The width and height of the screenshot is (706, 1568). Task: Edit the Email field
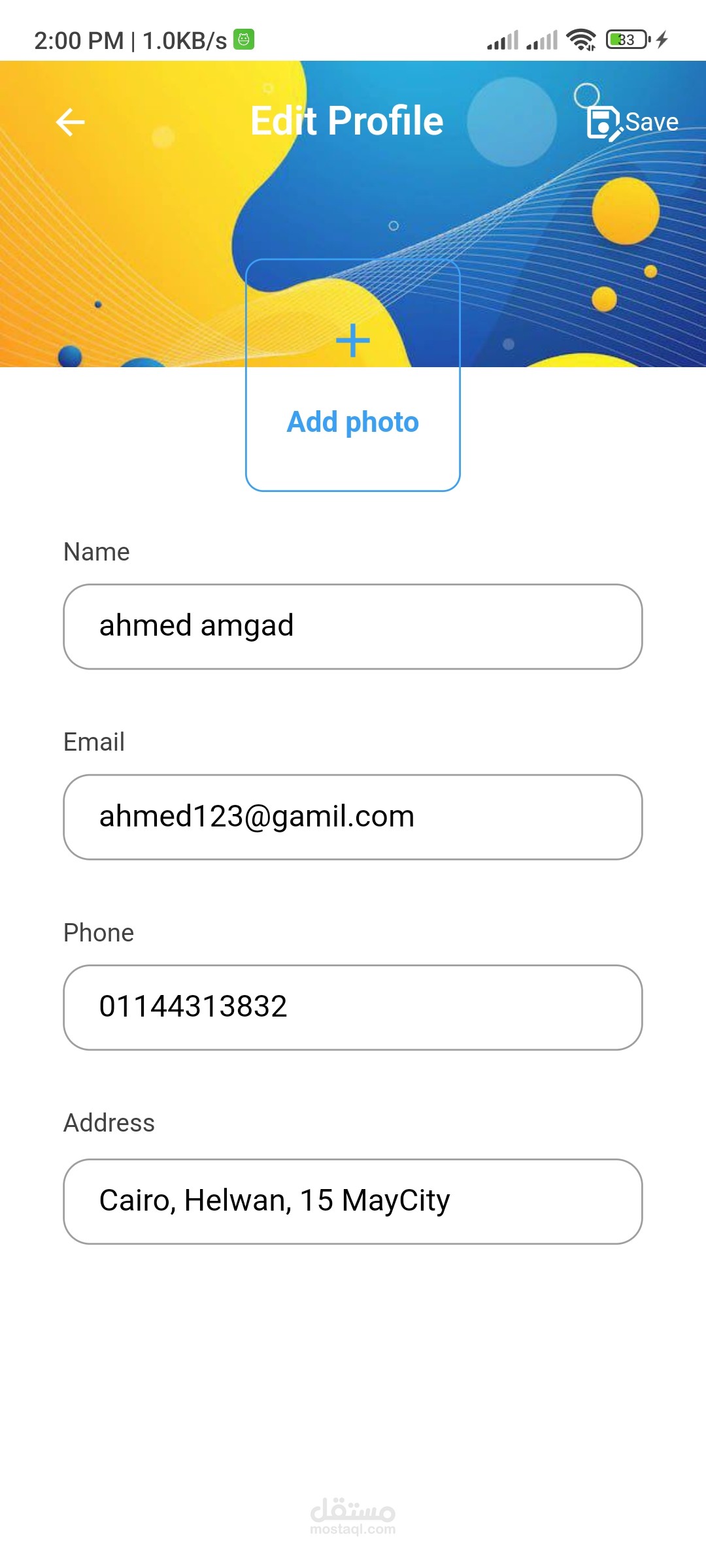coord(353,817)
